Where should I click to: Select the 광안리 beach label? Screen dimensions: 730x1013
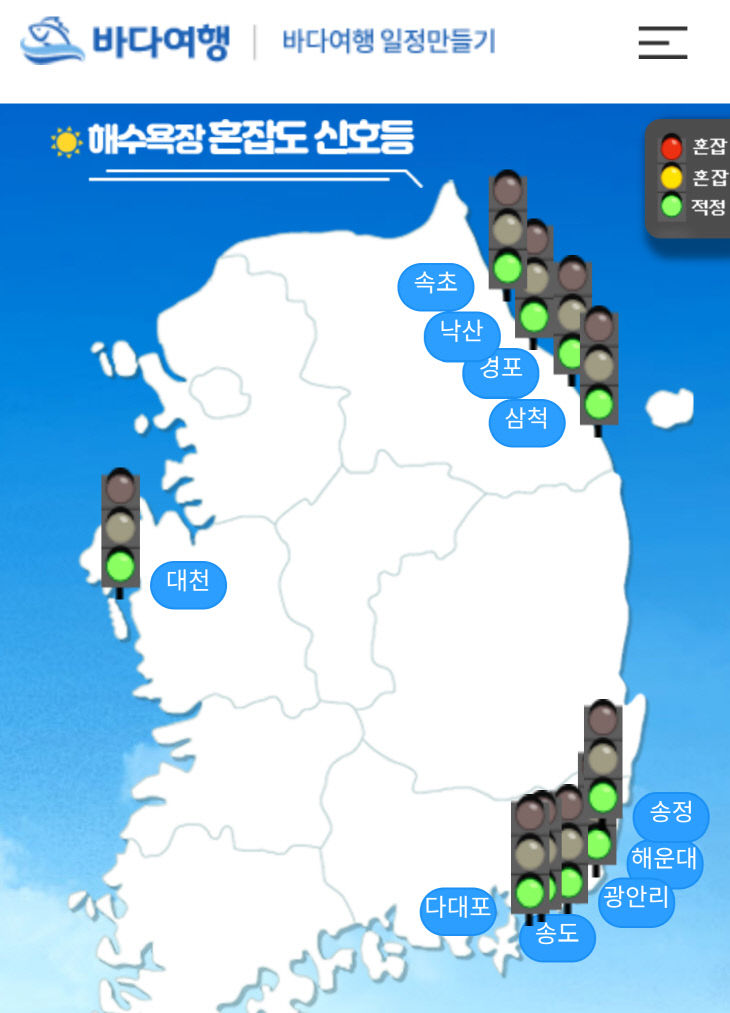coord(636,900)
